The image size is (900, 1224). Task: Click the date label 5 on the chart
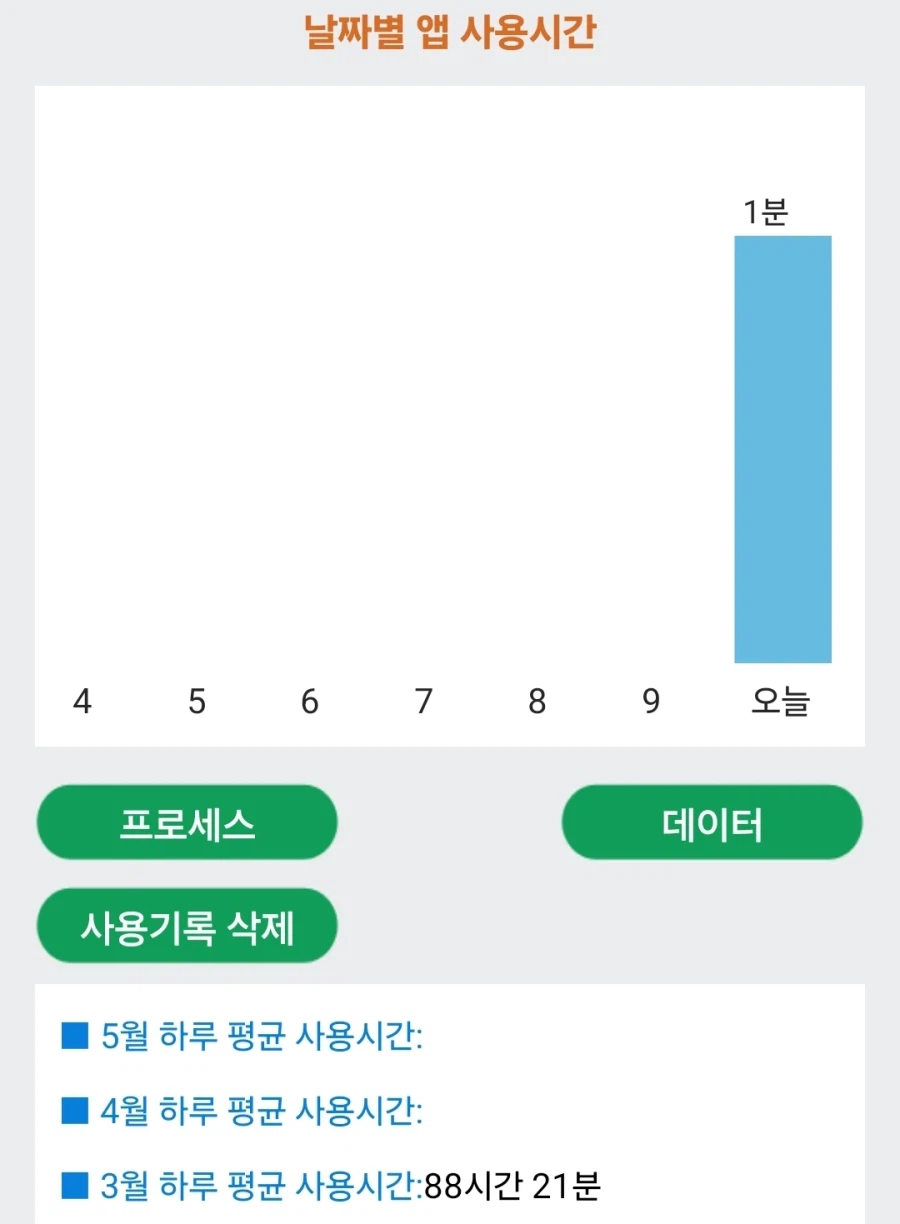click(196, 701)
